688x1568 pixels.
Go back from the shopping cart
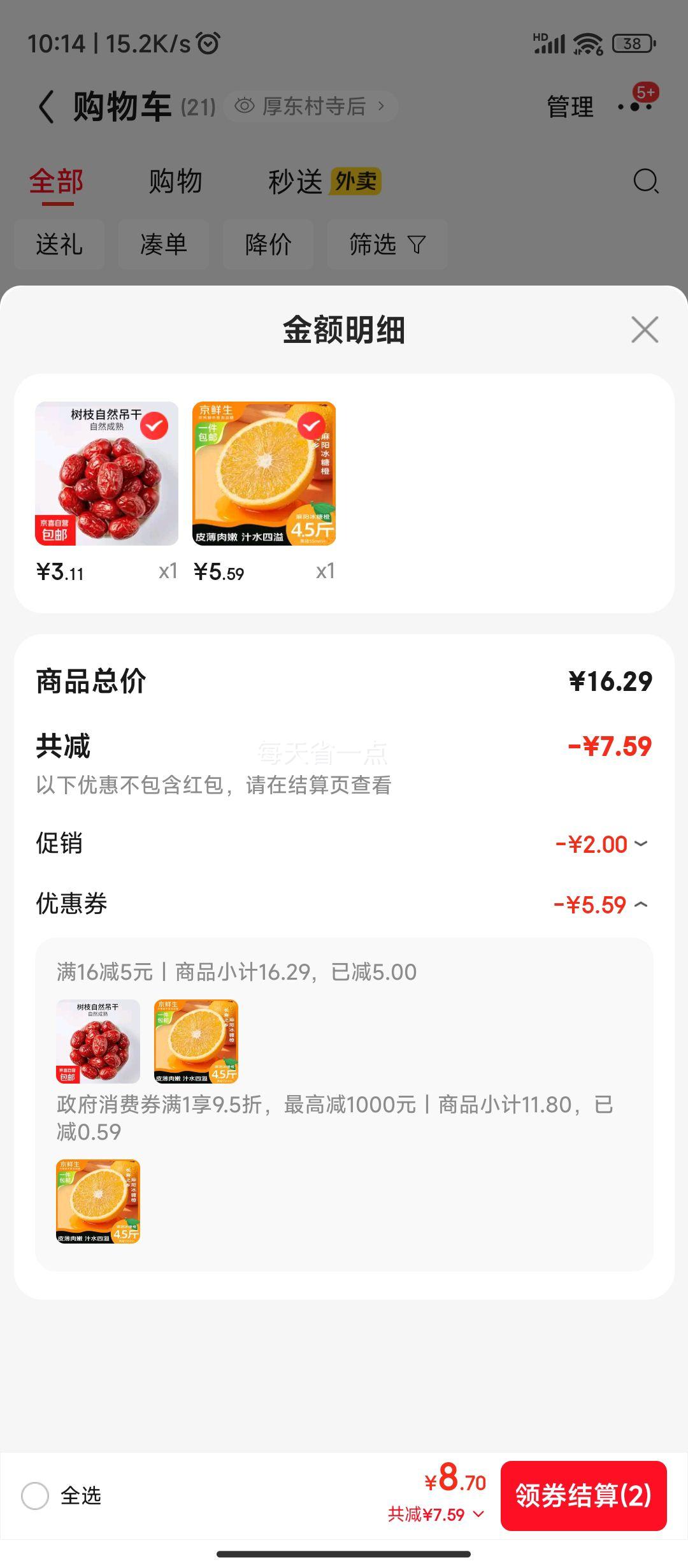click(x=46, y=106)
